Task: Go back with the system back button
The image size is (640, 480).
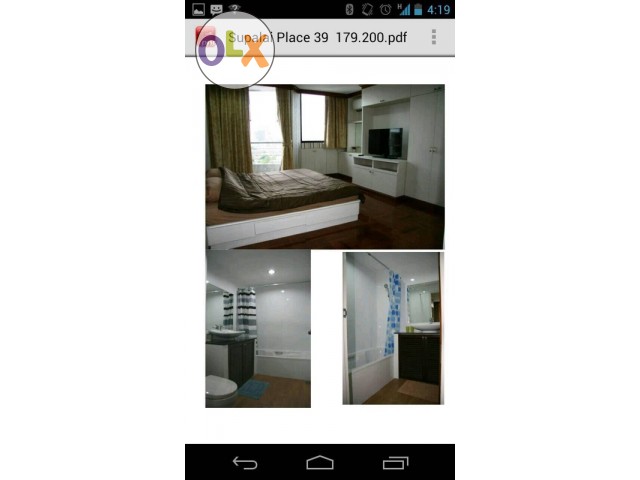Action: [245, 462]
